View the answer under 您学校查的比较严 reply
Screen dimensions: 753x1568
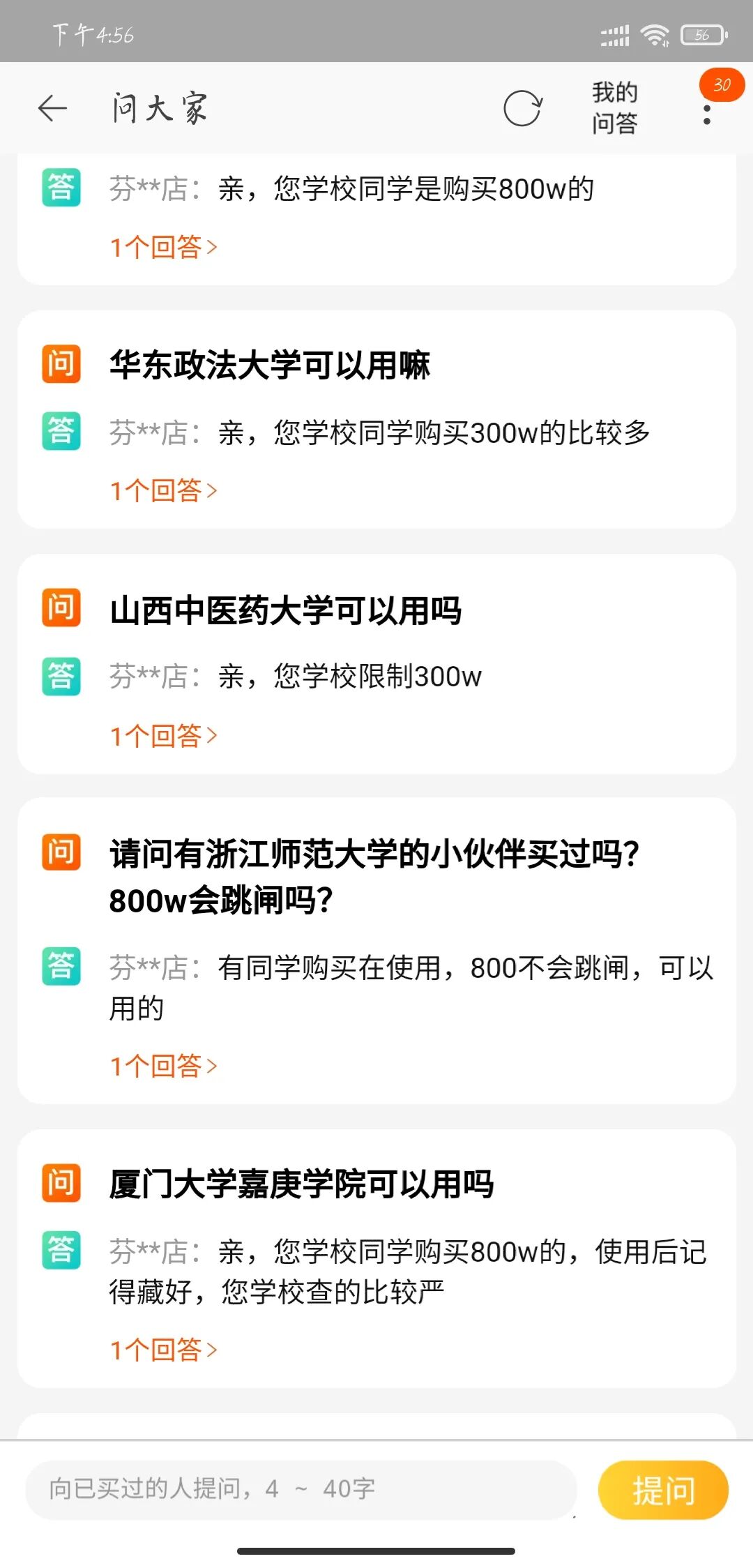point(164,1350)
